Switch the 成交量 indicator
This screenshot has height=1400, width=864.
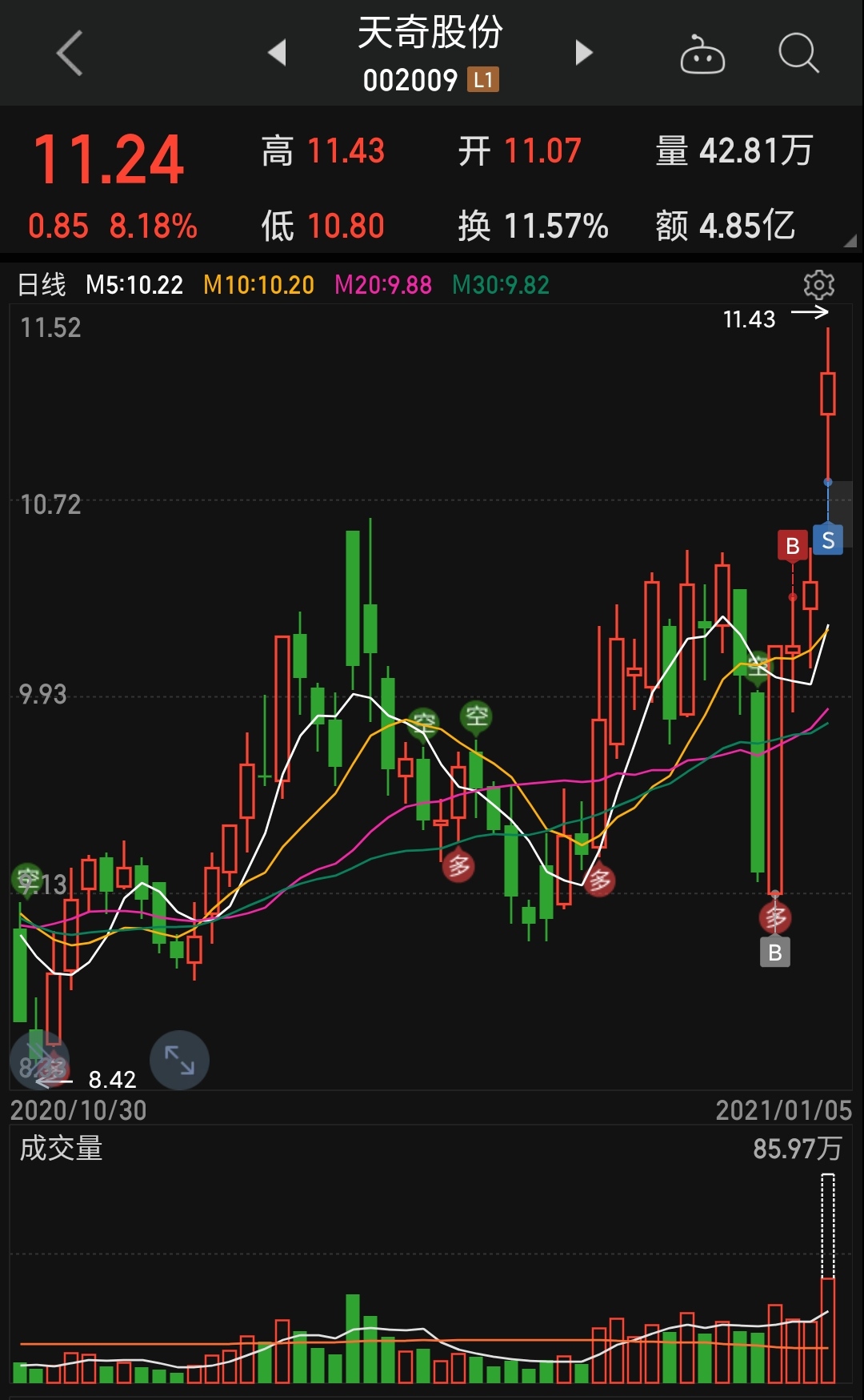62,1149
